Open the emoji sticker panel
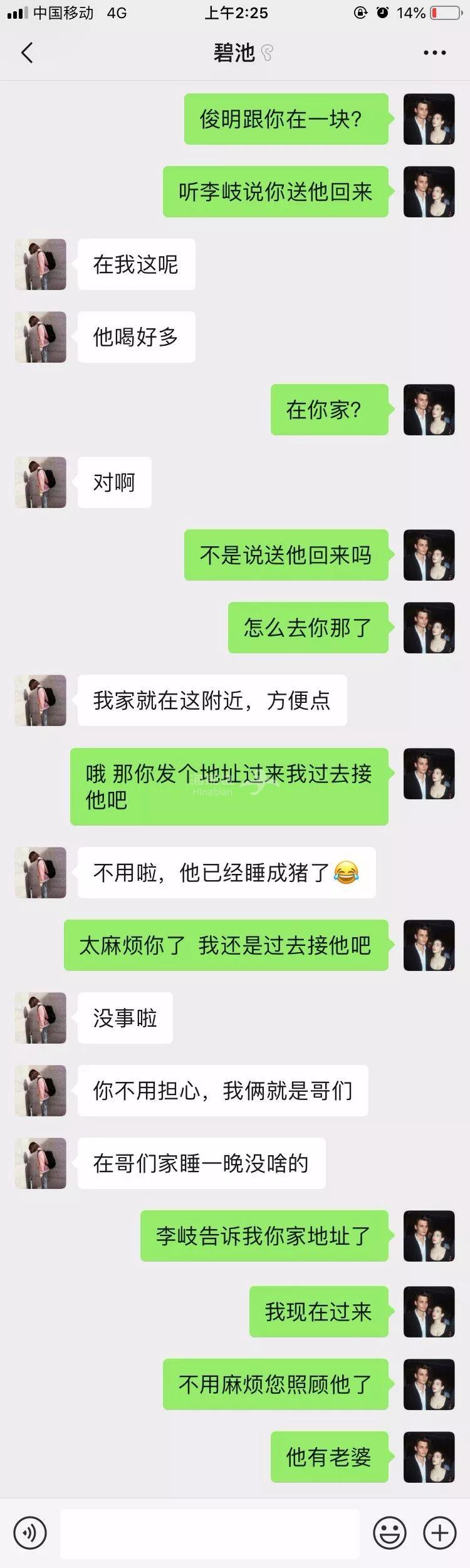This screenshot has width=470, height=1568. click(x=390, y=1533)
